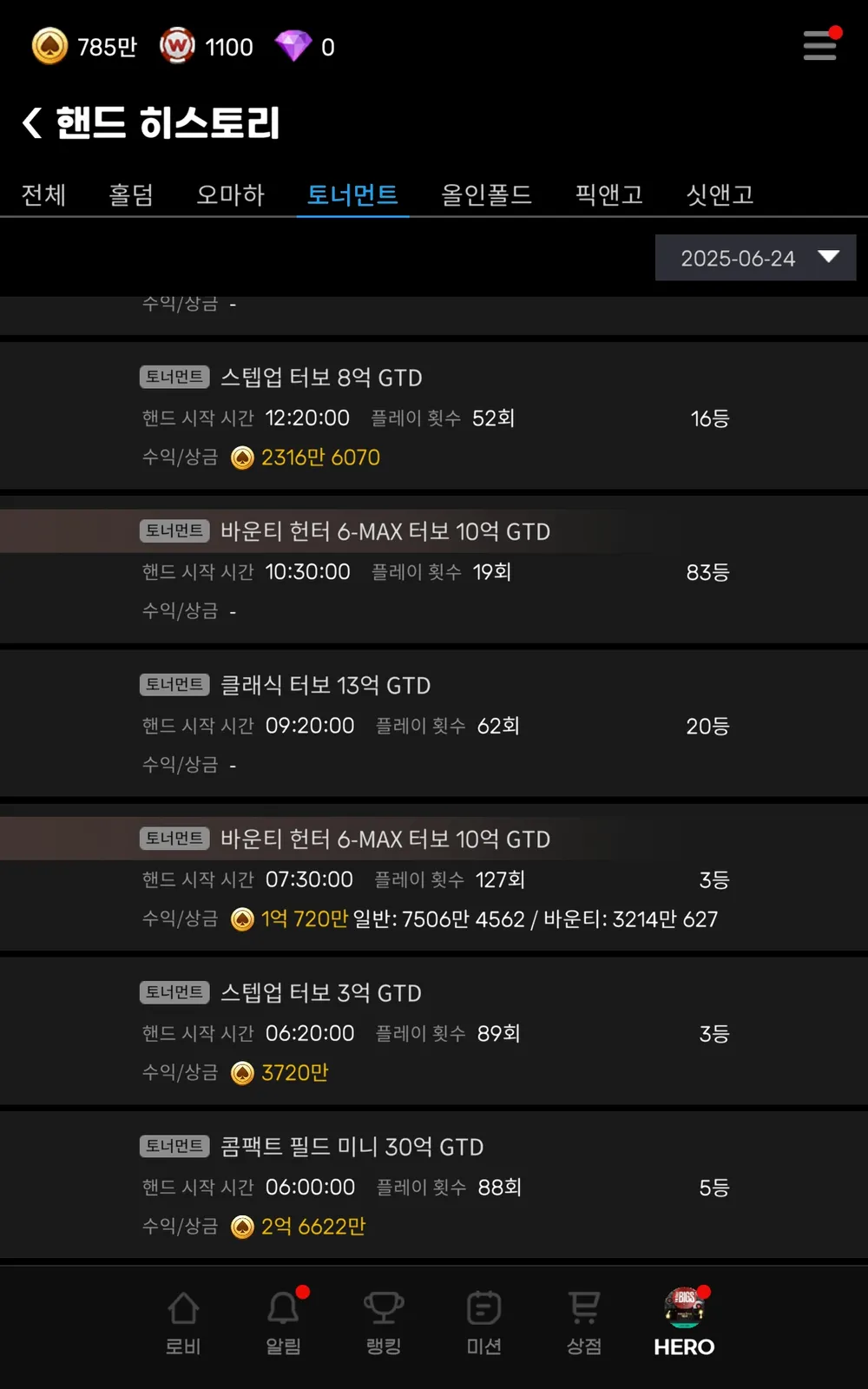
Task: Switch to the 전체 tab
Action: click(43, 194)
